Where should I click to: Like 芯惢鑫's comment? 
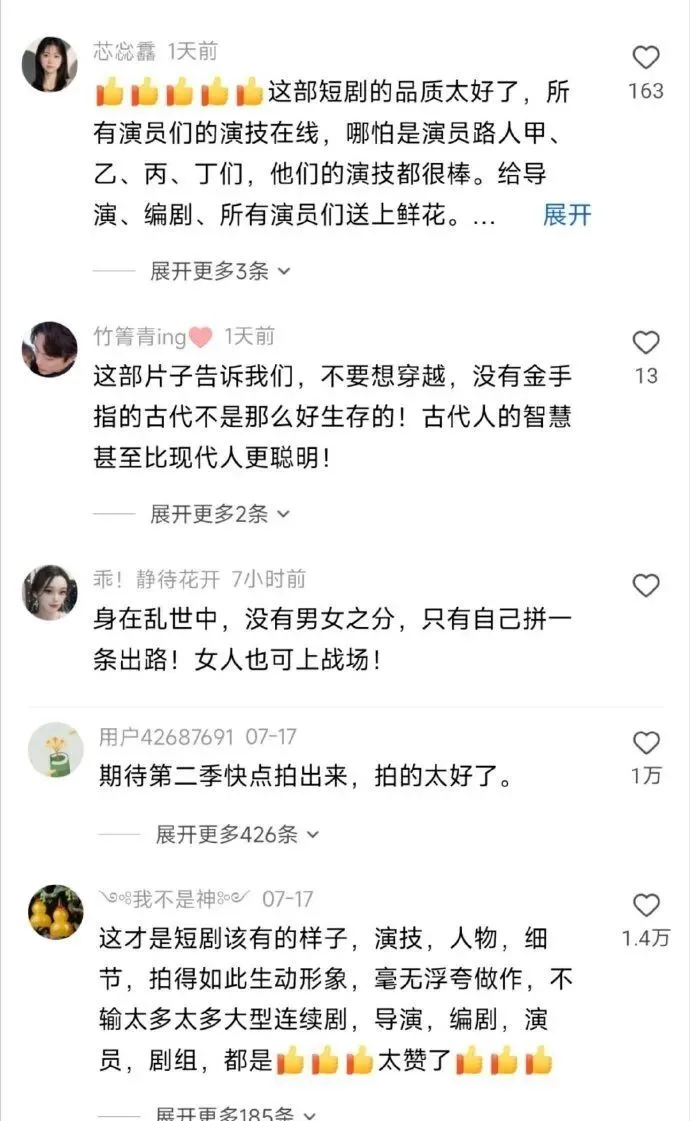tap(646, 57)
